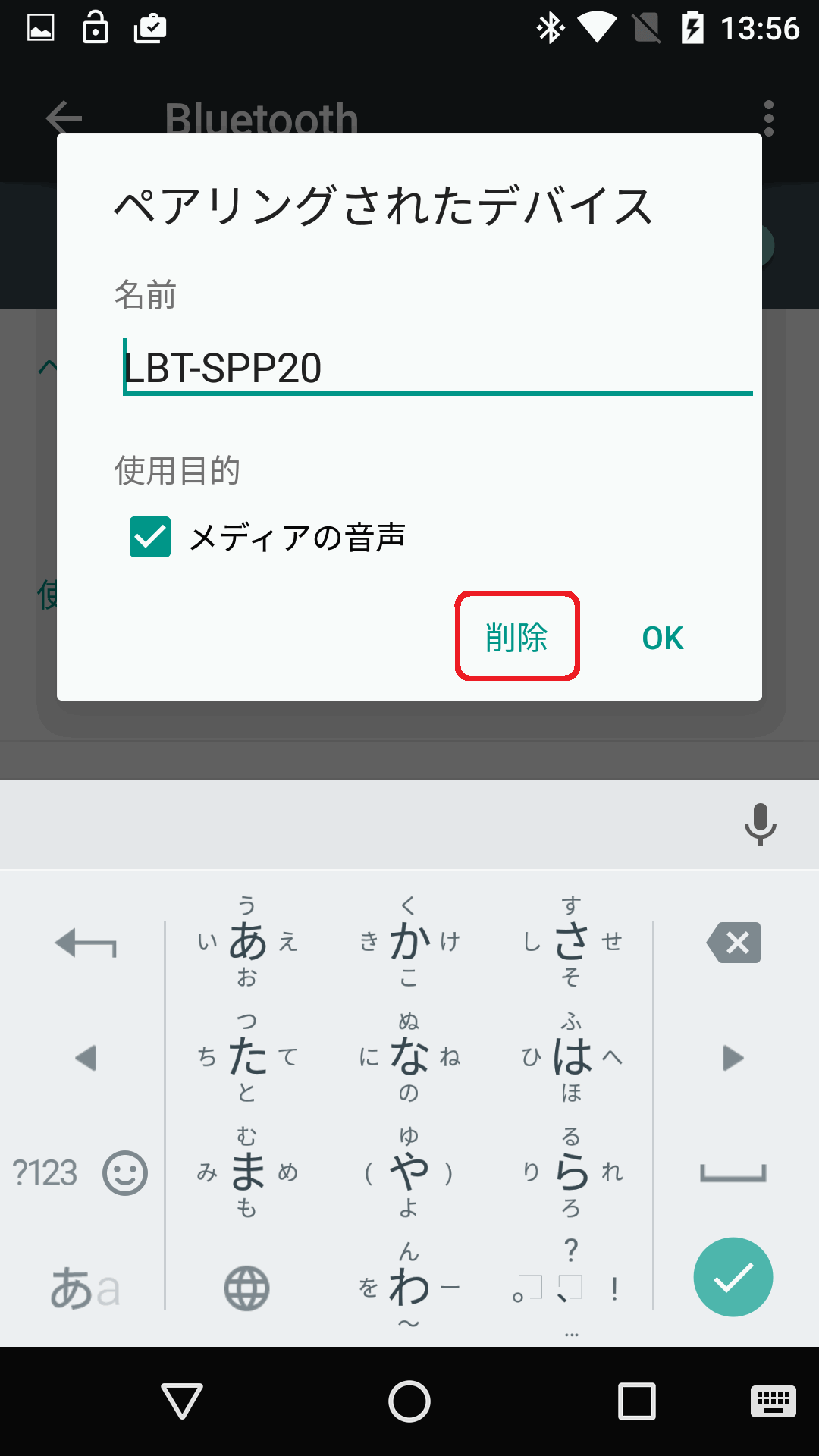This screenshot has height=1456, width=819.
Task: Tap the あ kana key
Action: pos(247,942)
